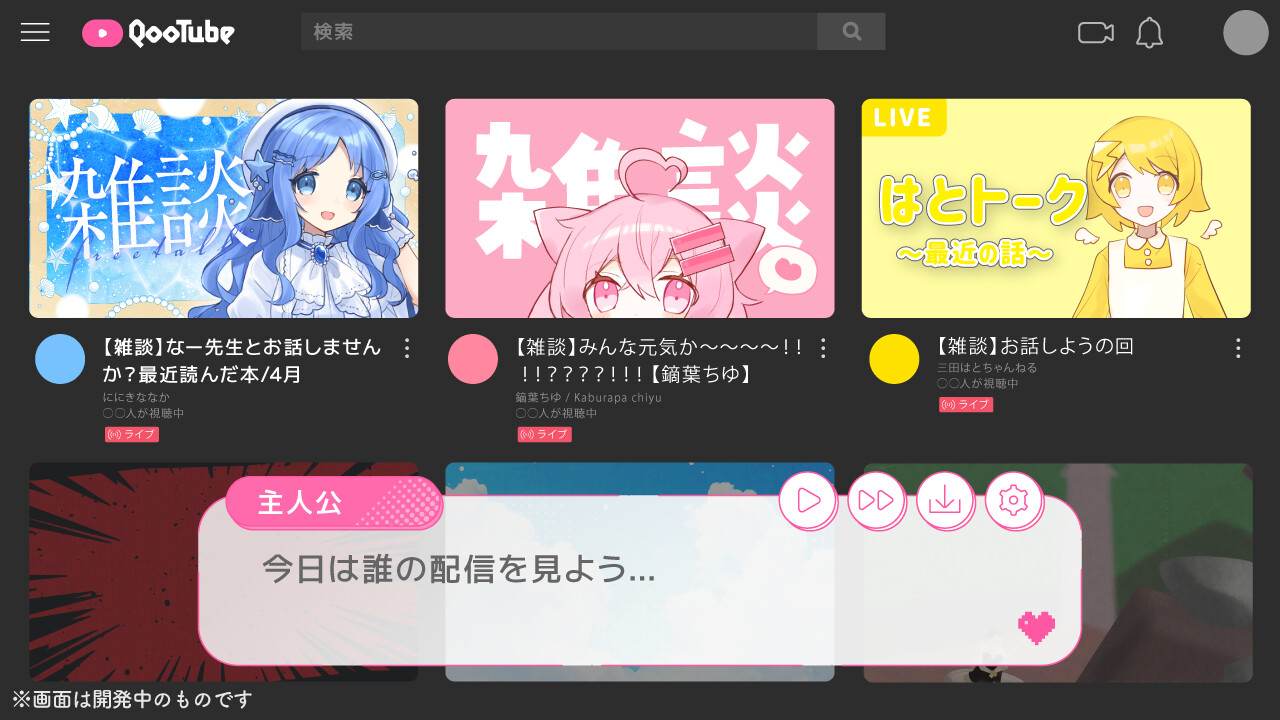Open more options for なー先生とお話しませんか video

tap(406, 348)
